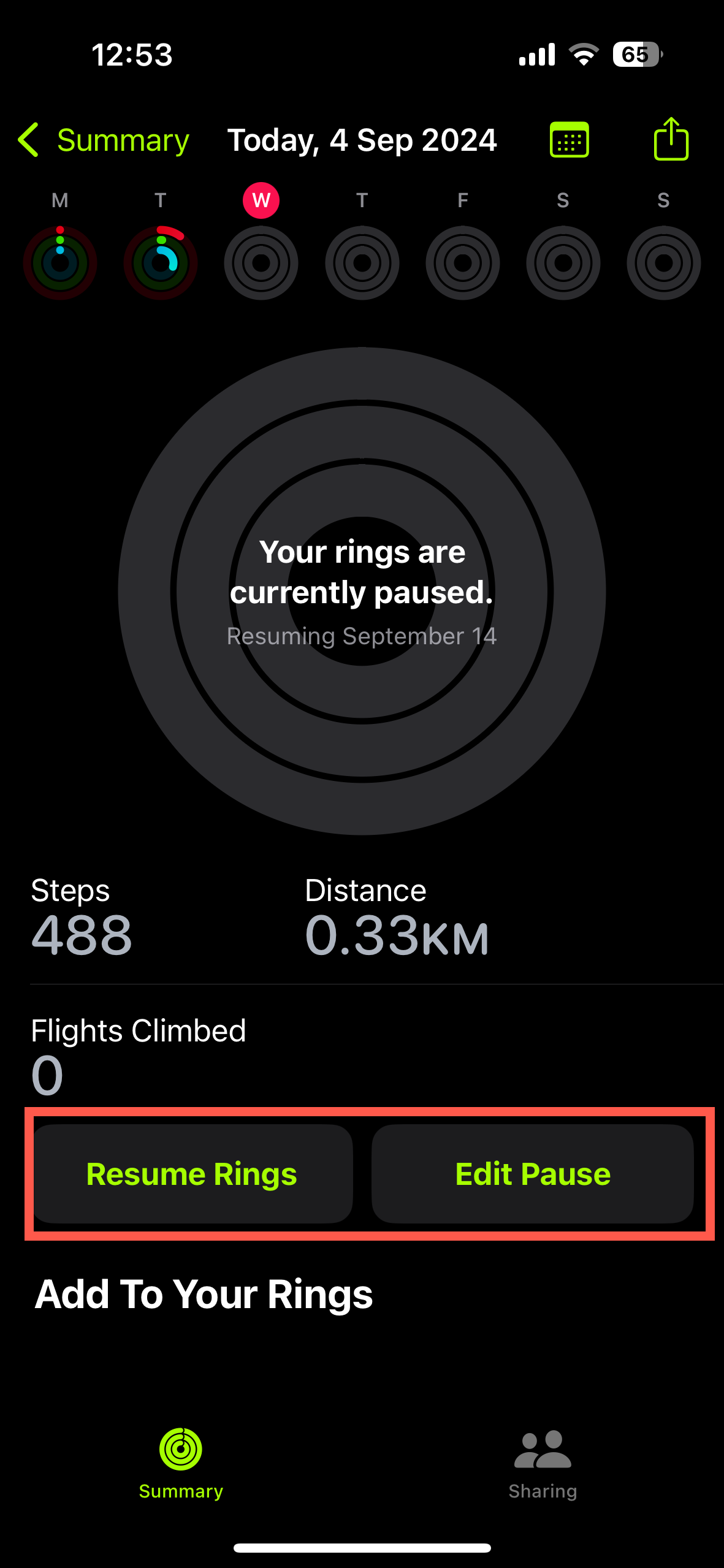Select Tuesday's activity rings
Image resolution: width=724 pixels, height=1568 pixels.
[x=161, y=262]
